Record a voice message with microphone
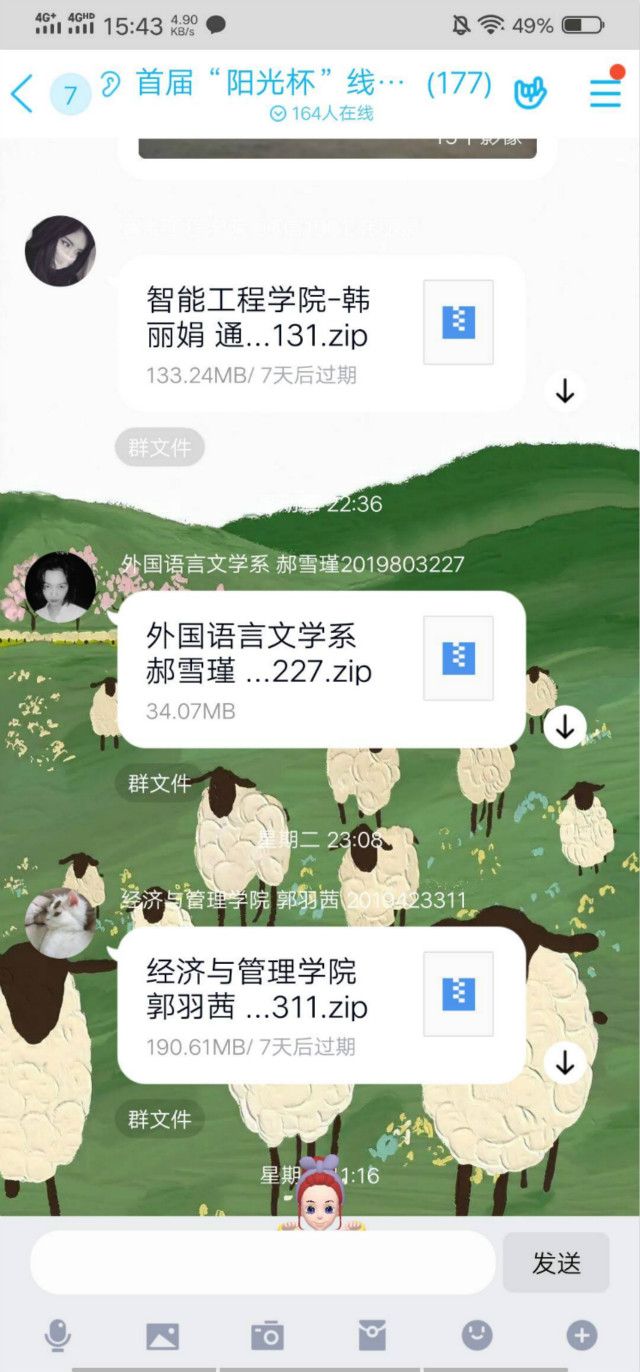Image resolution: width=640 pixels, height=1372 pixels. point(57,1335)
